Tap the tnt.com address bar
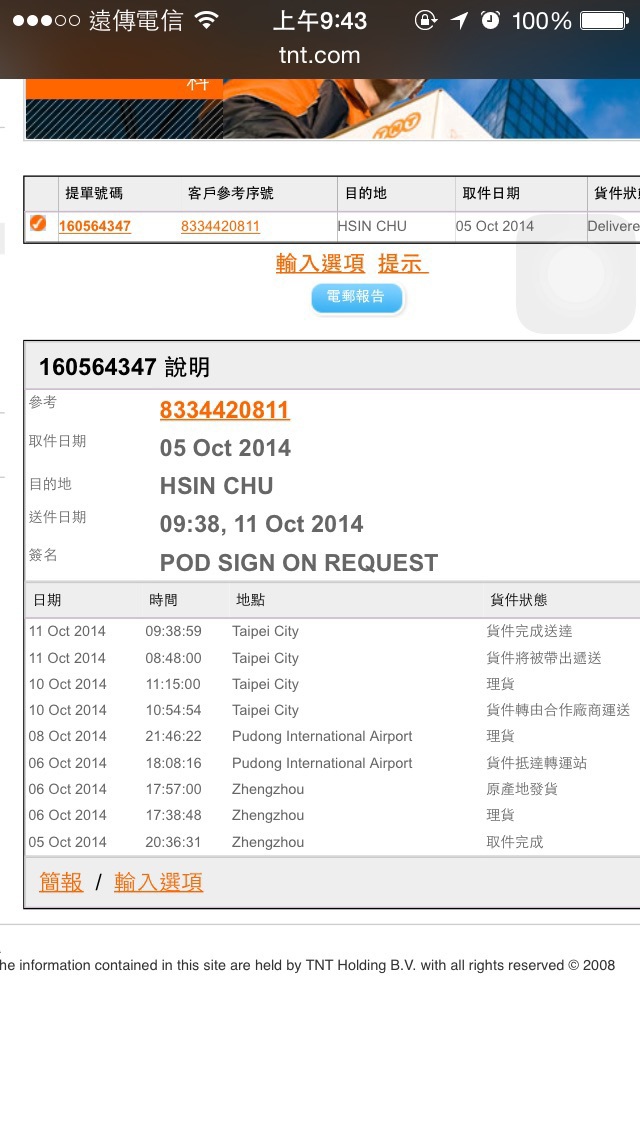The width and height of the screenshot is (640, 1136). click(x=320, y=55)
